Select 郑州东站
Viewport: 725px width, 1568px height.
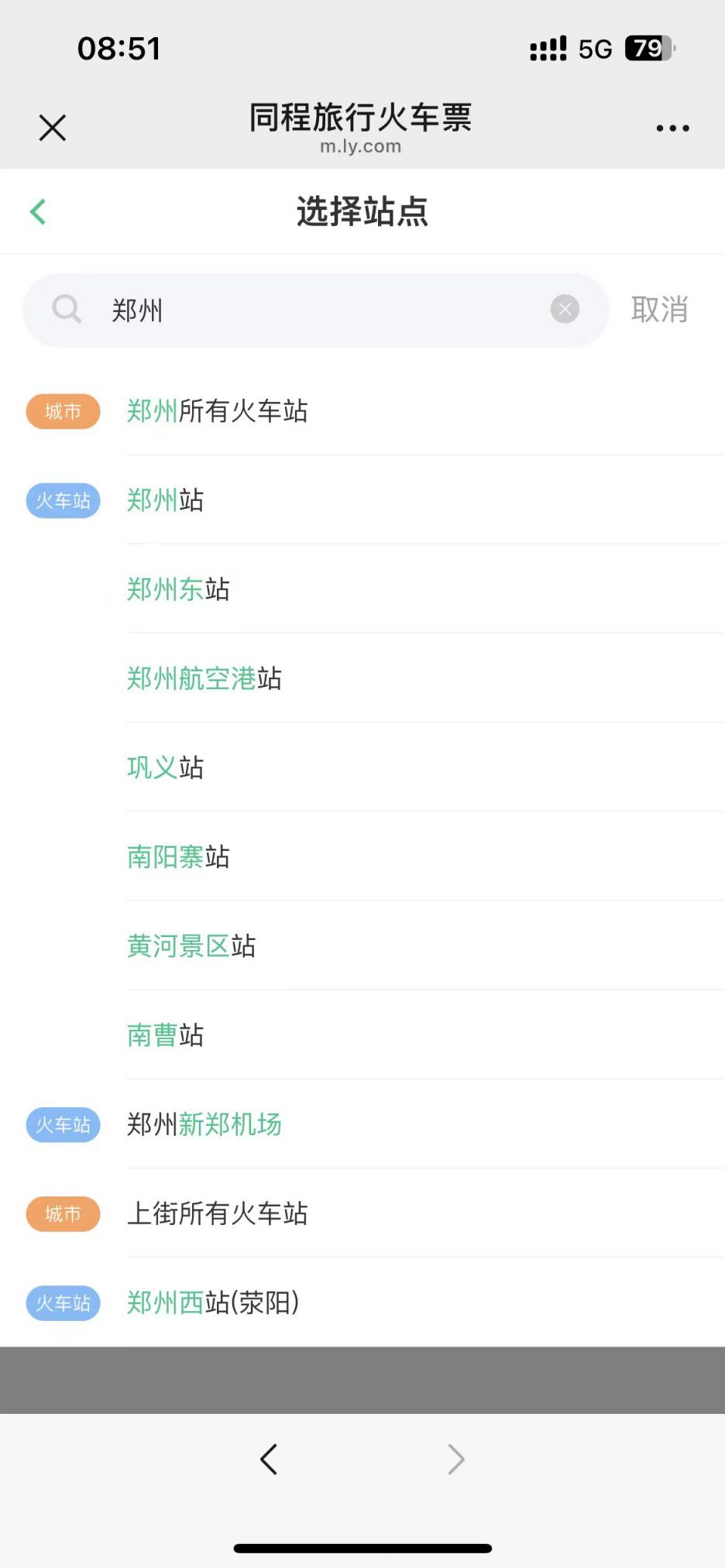[179, 589]
